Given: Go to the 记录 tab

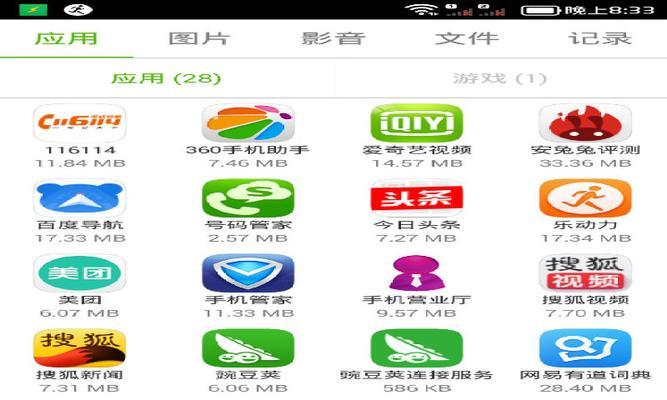Looking at the screenshot, I should (600, 40).
